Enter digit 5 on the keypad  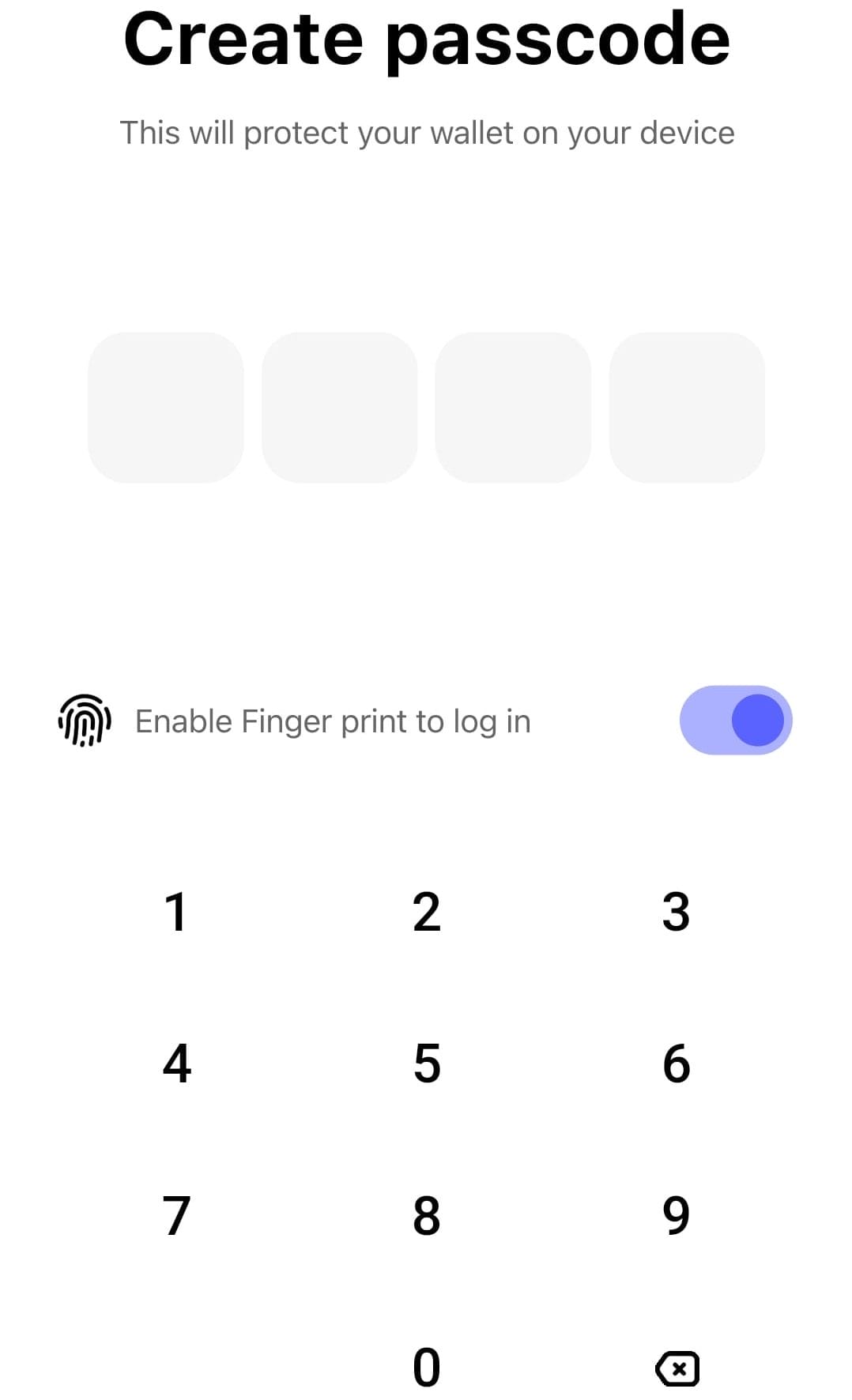point(427,1063)
